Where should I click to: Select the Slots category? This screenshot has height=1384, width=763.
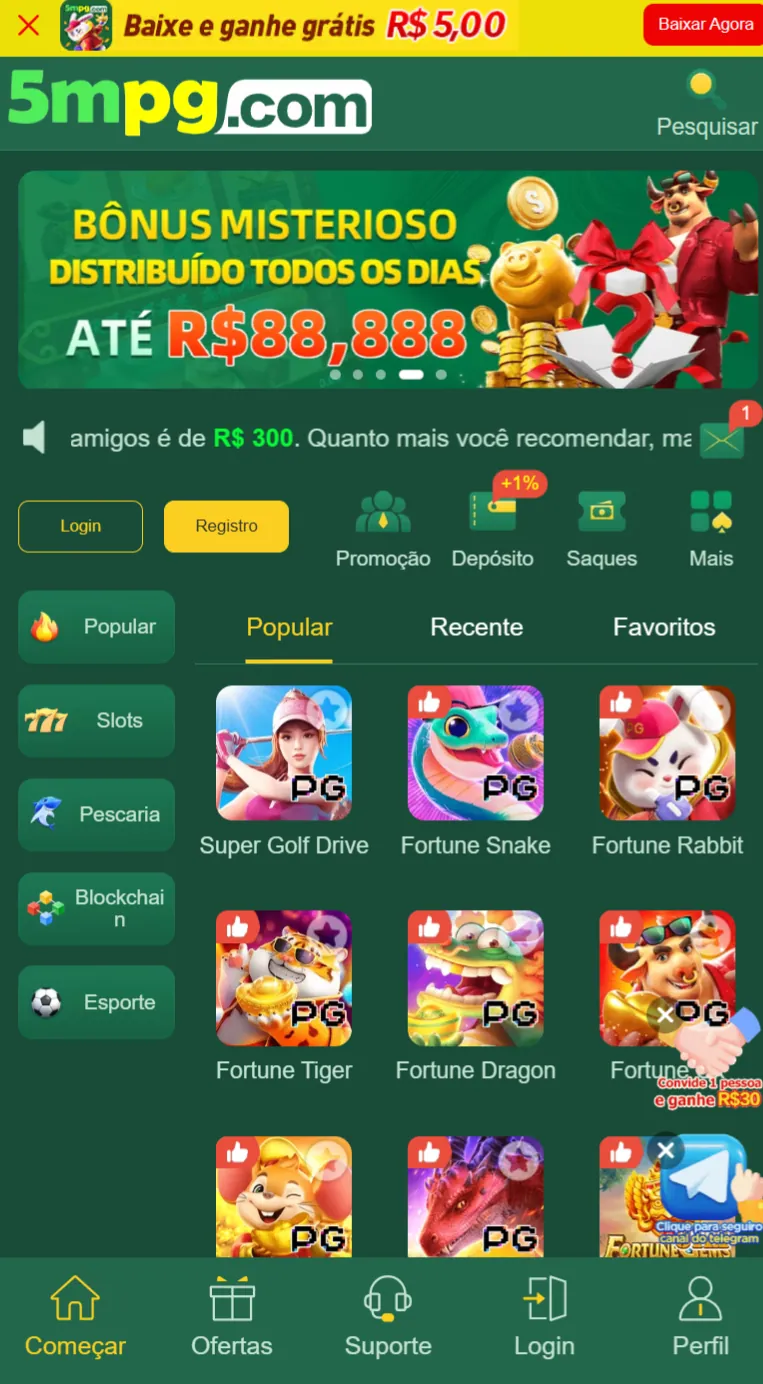pyautogui.click(x=96, y=720)
